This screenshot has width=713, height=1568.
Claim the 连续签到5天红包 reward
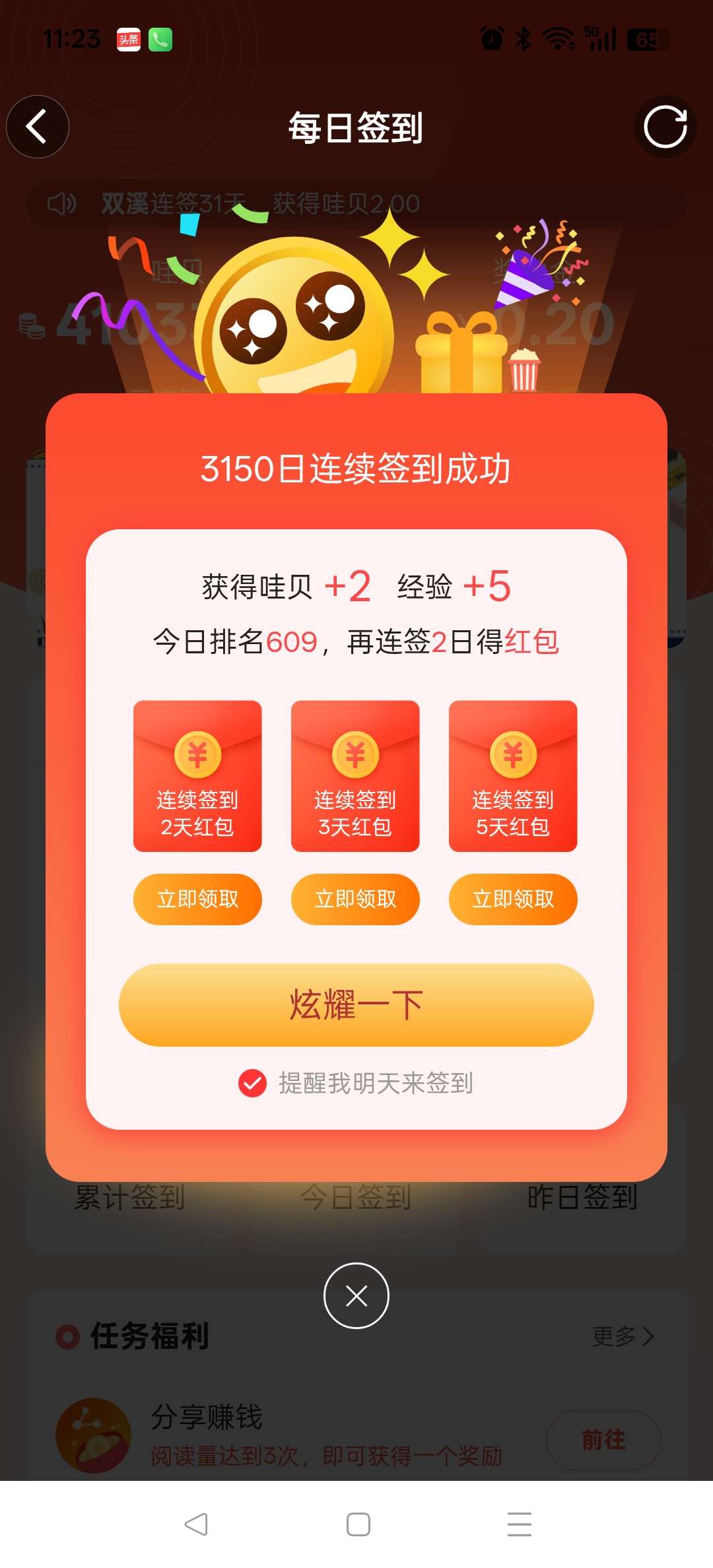pos(513,899)
